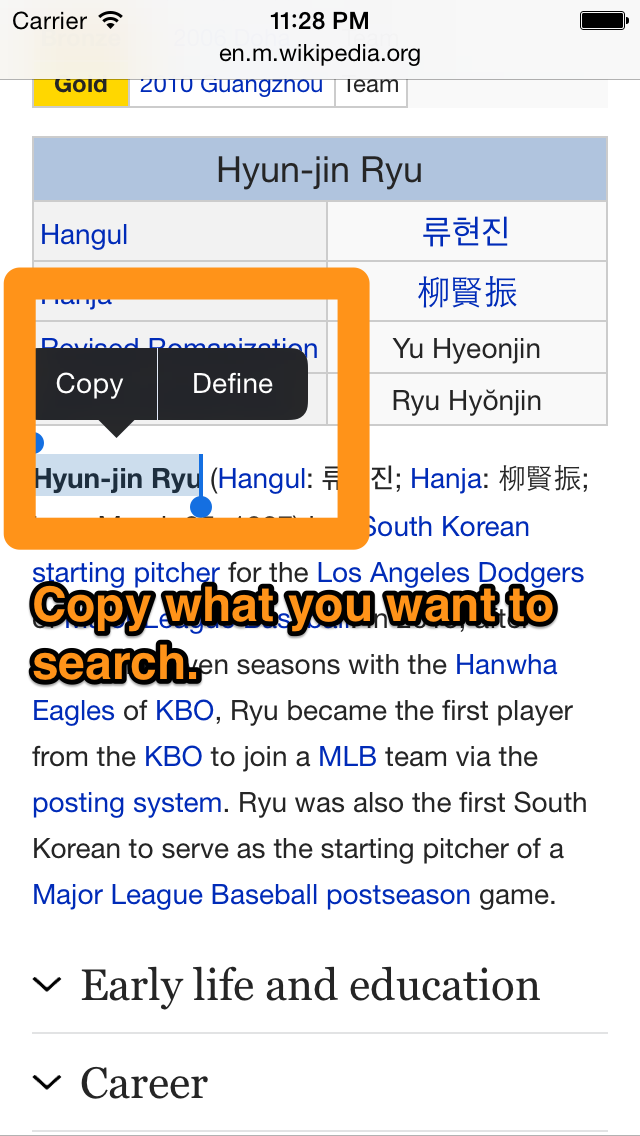The image size is (640, 1136).
Task: Open the 2010 Guangzhou link
Action: (x=231, y=85)
